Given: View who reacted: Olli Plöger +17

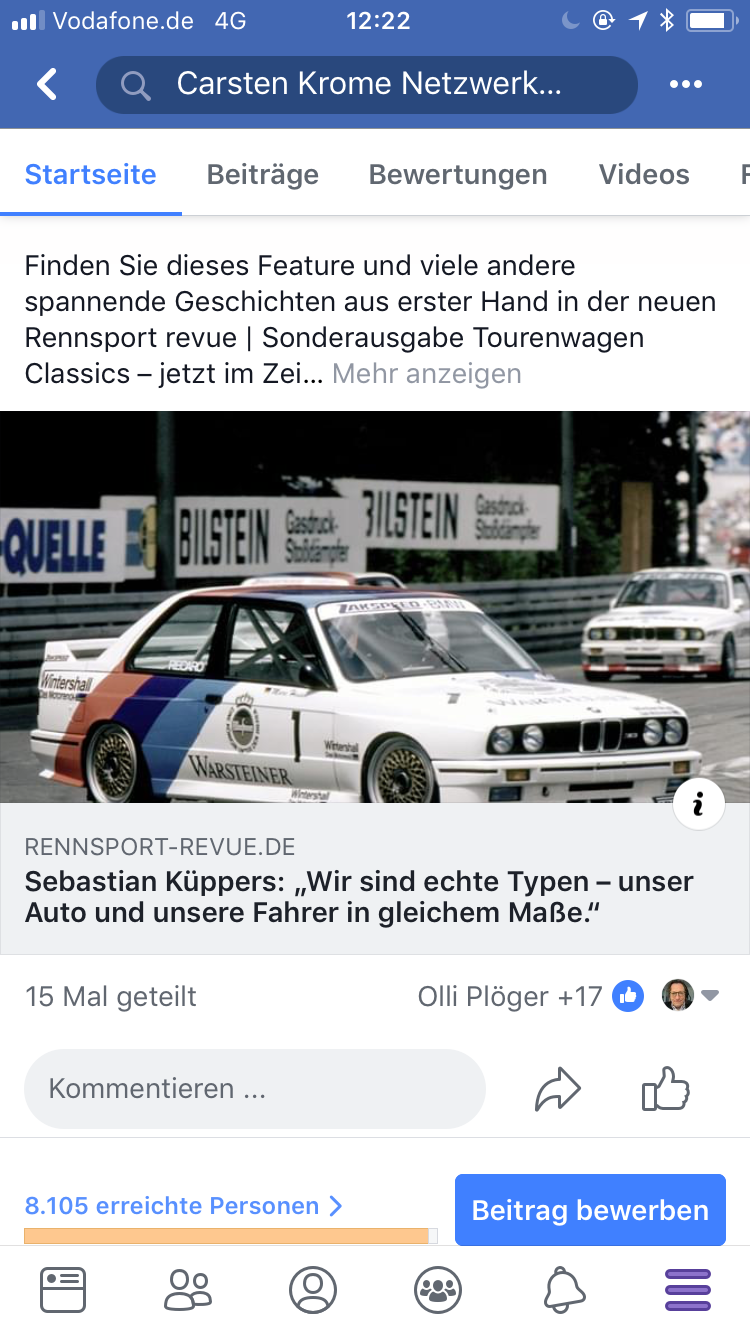Looking at the screenshot, I should [x=510, y=996].
